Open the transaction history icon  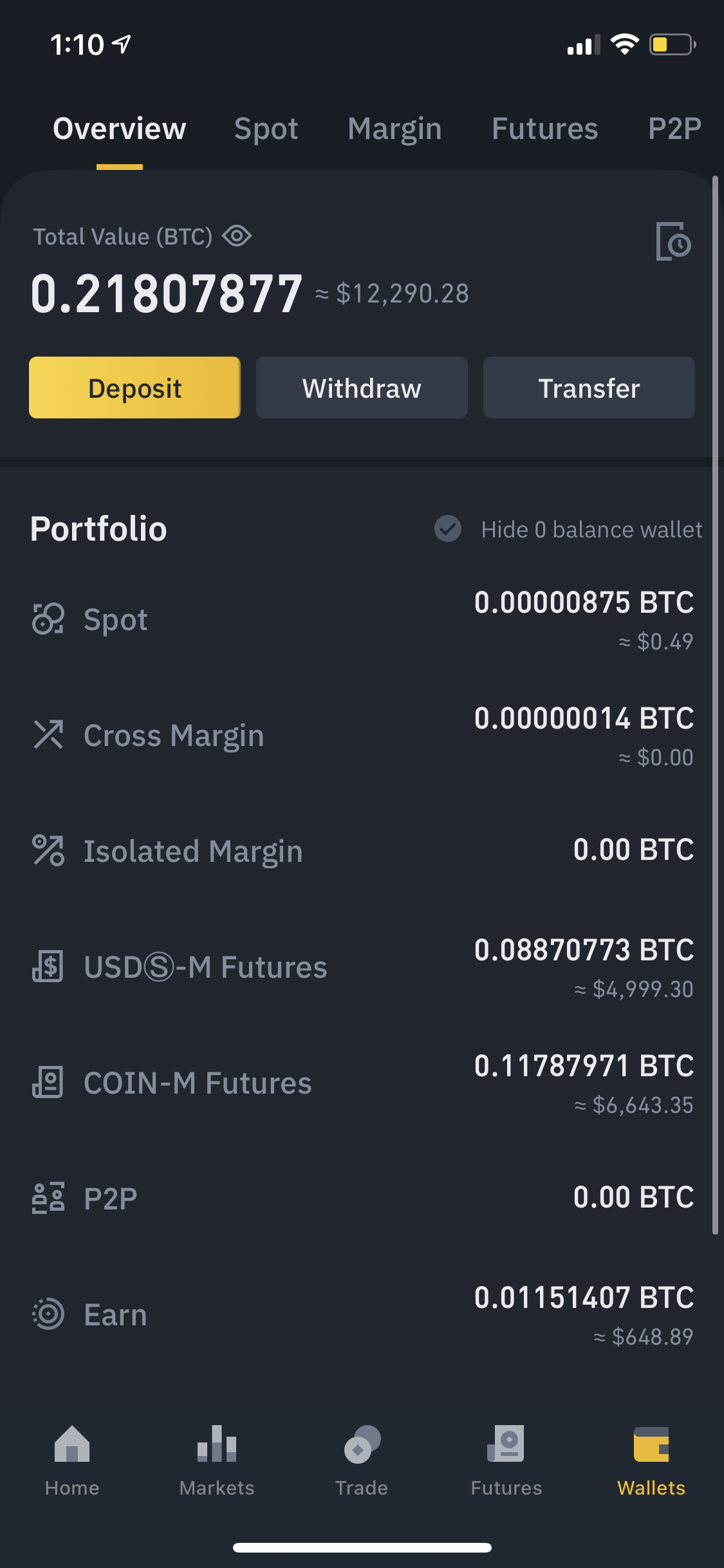pyautogui.click(x=673, y=241)
